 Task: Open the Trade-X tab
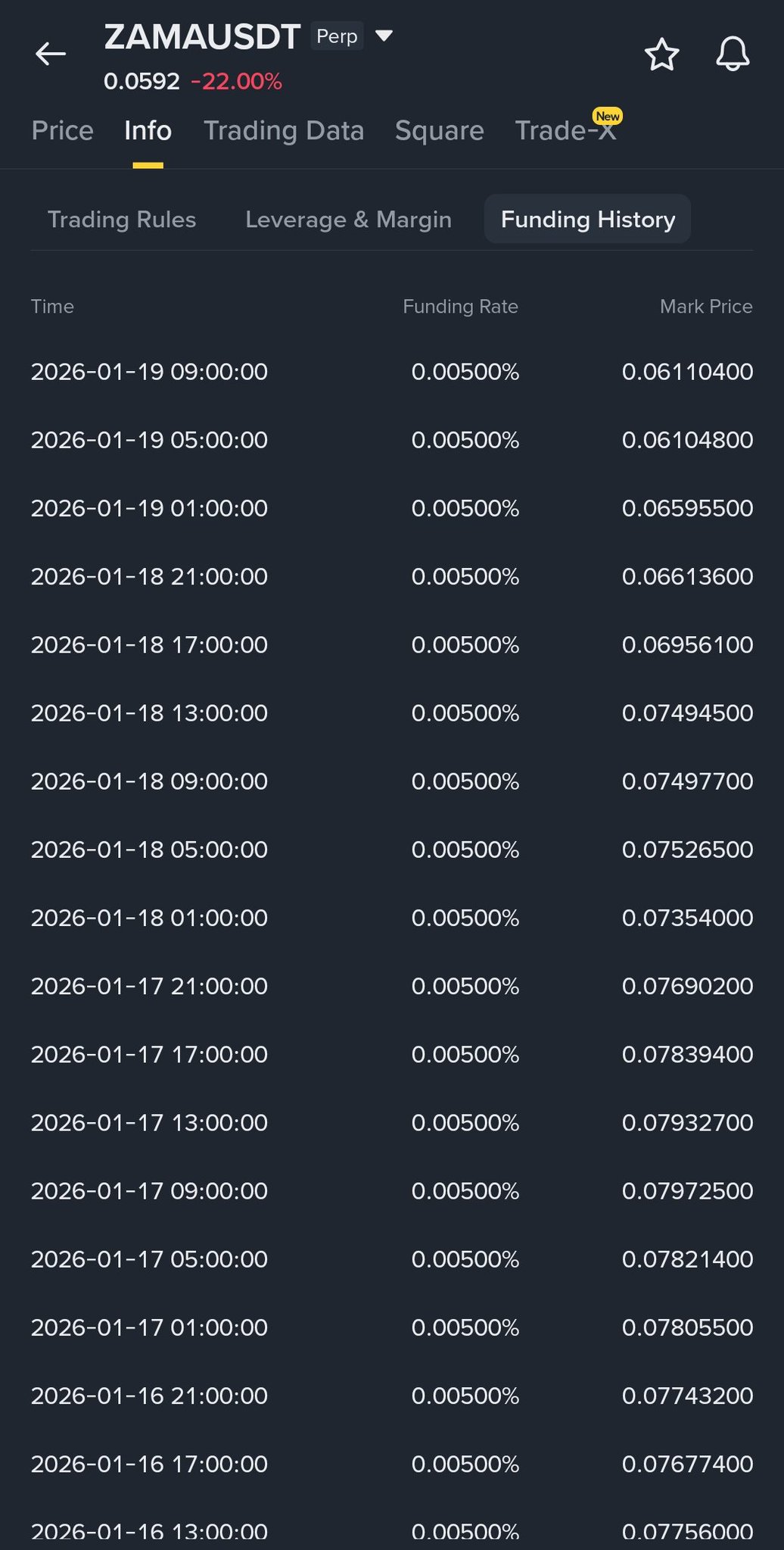(565, 131)
